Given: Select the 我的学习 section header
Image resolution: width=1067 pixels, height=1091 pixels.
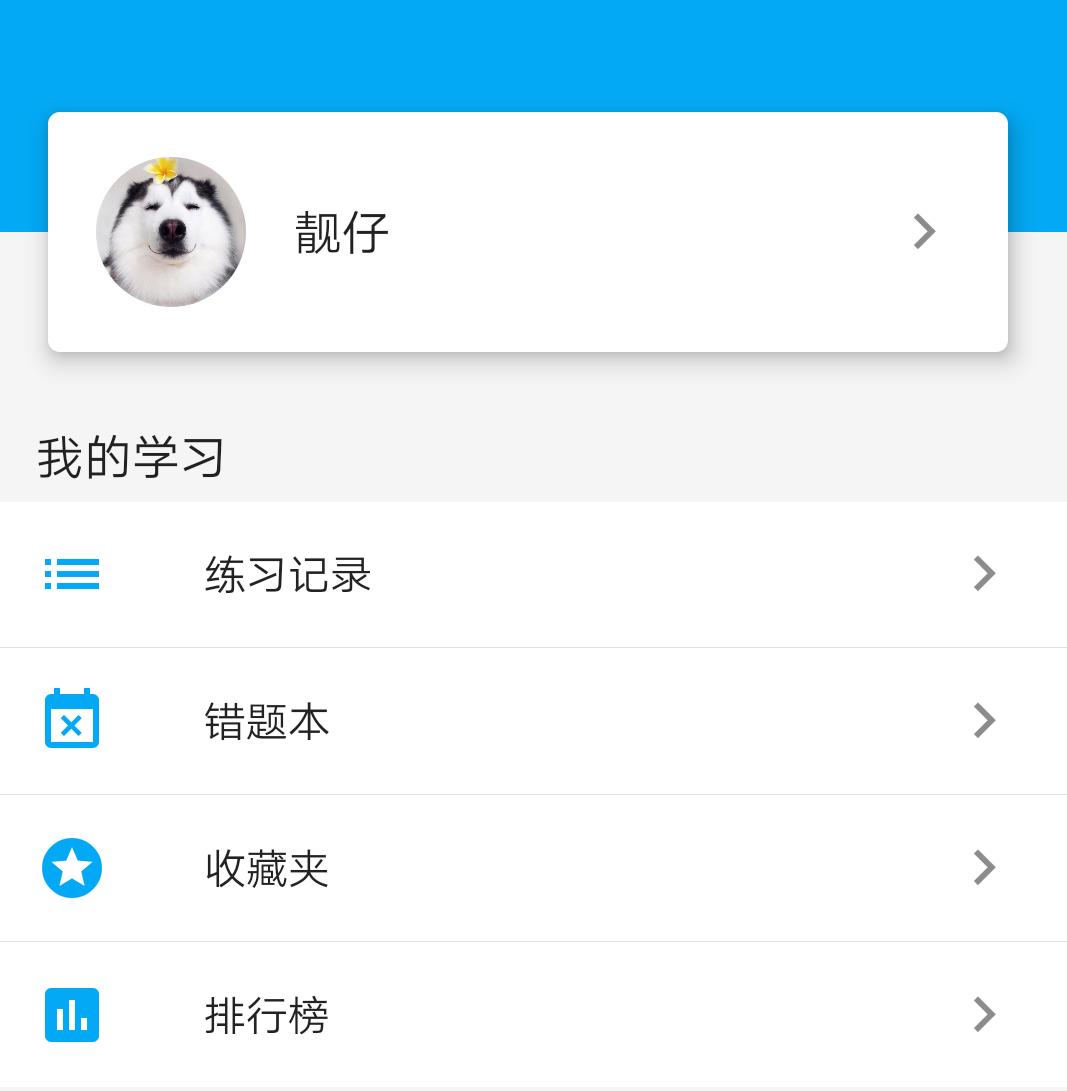Looking at the screenshot, I should pos(129,456).
